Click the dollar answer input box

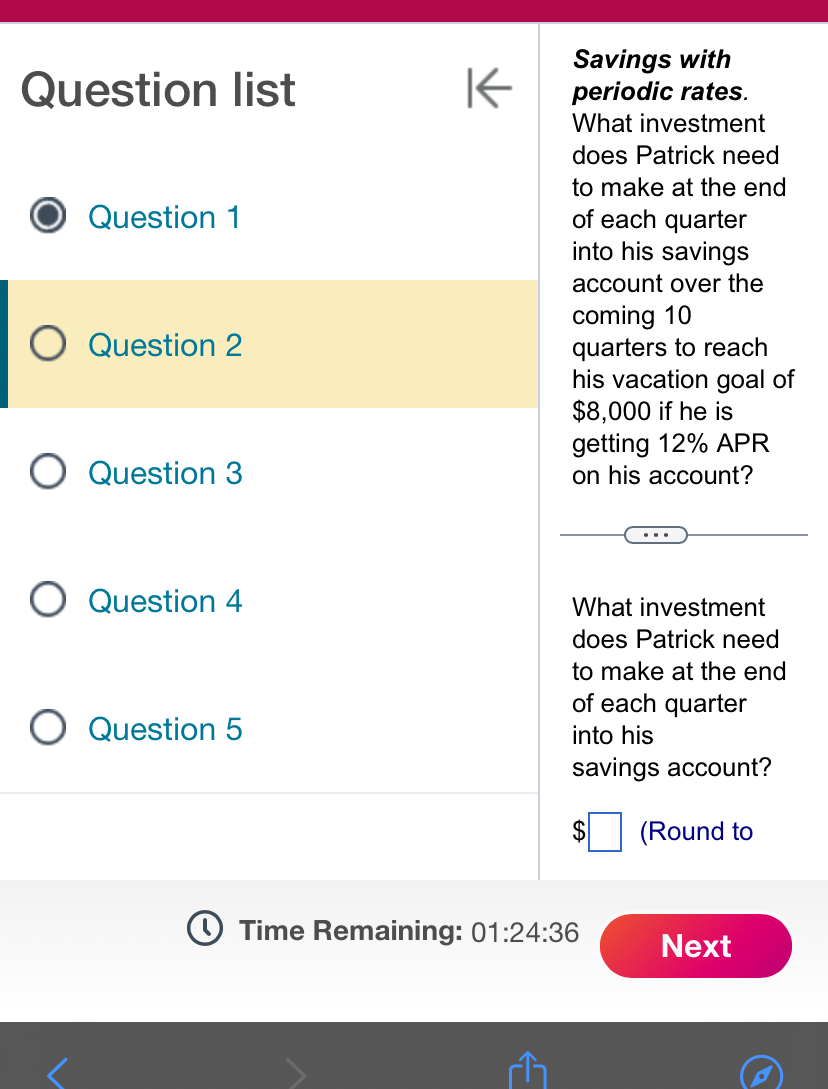click(604, 830)
